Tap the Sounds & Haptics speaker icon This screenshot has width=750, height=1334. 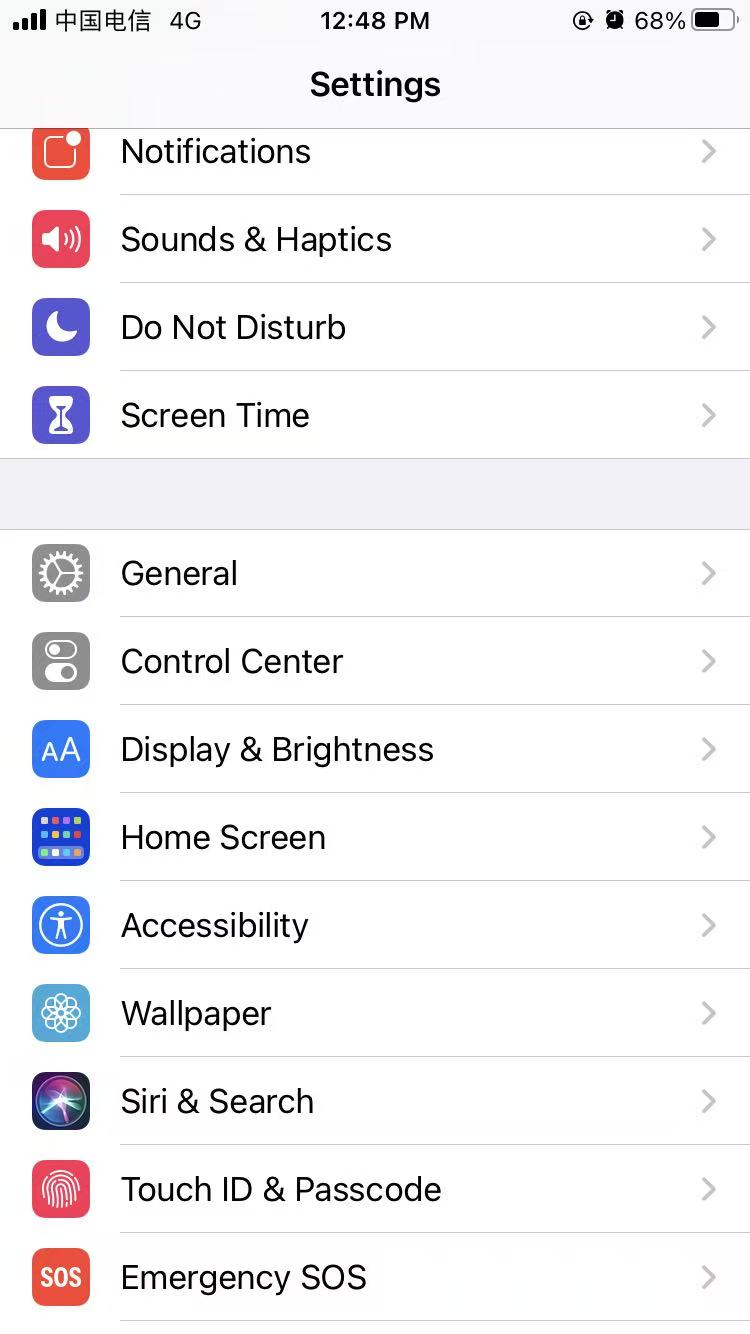[x=60, y=239]
